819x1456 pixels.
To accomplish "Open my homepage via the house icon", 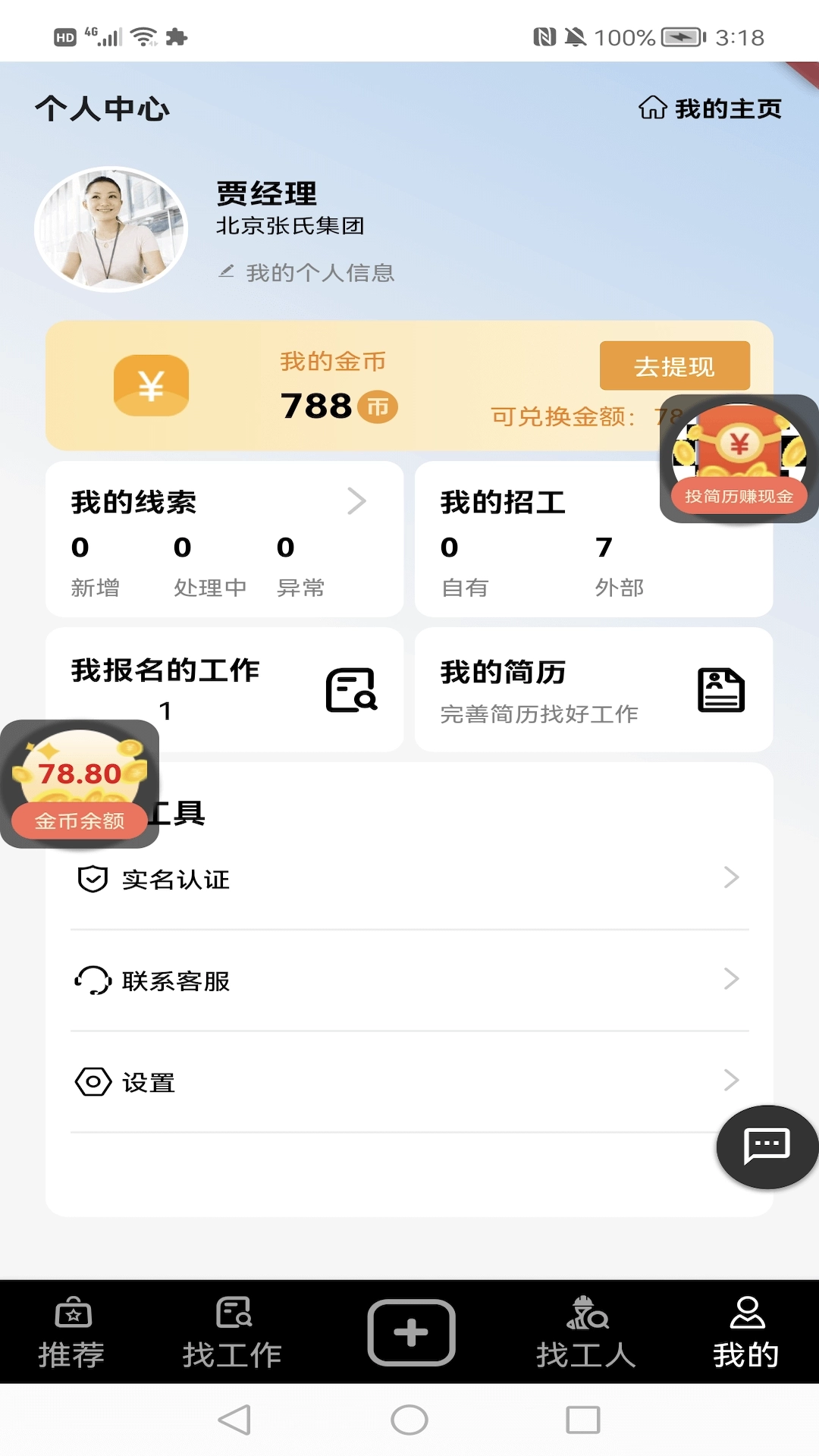I will 654,109.
